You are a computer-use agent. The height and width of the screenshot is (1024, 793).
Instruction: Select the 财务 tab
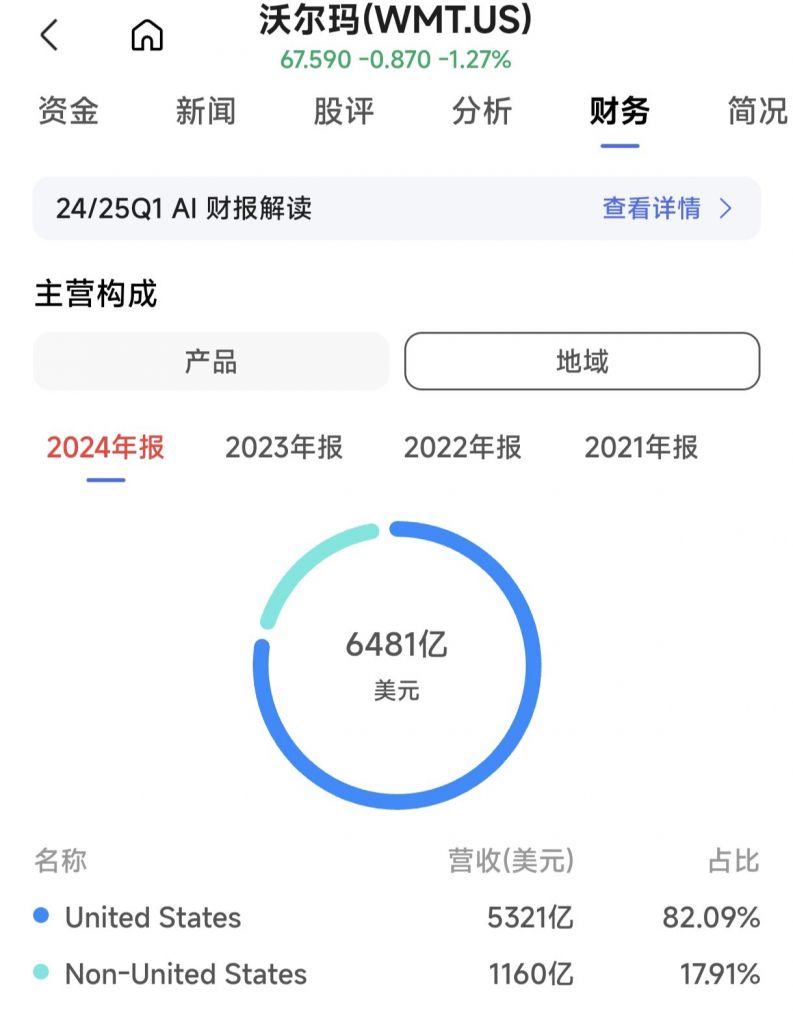coord(619,111)
